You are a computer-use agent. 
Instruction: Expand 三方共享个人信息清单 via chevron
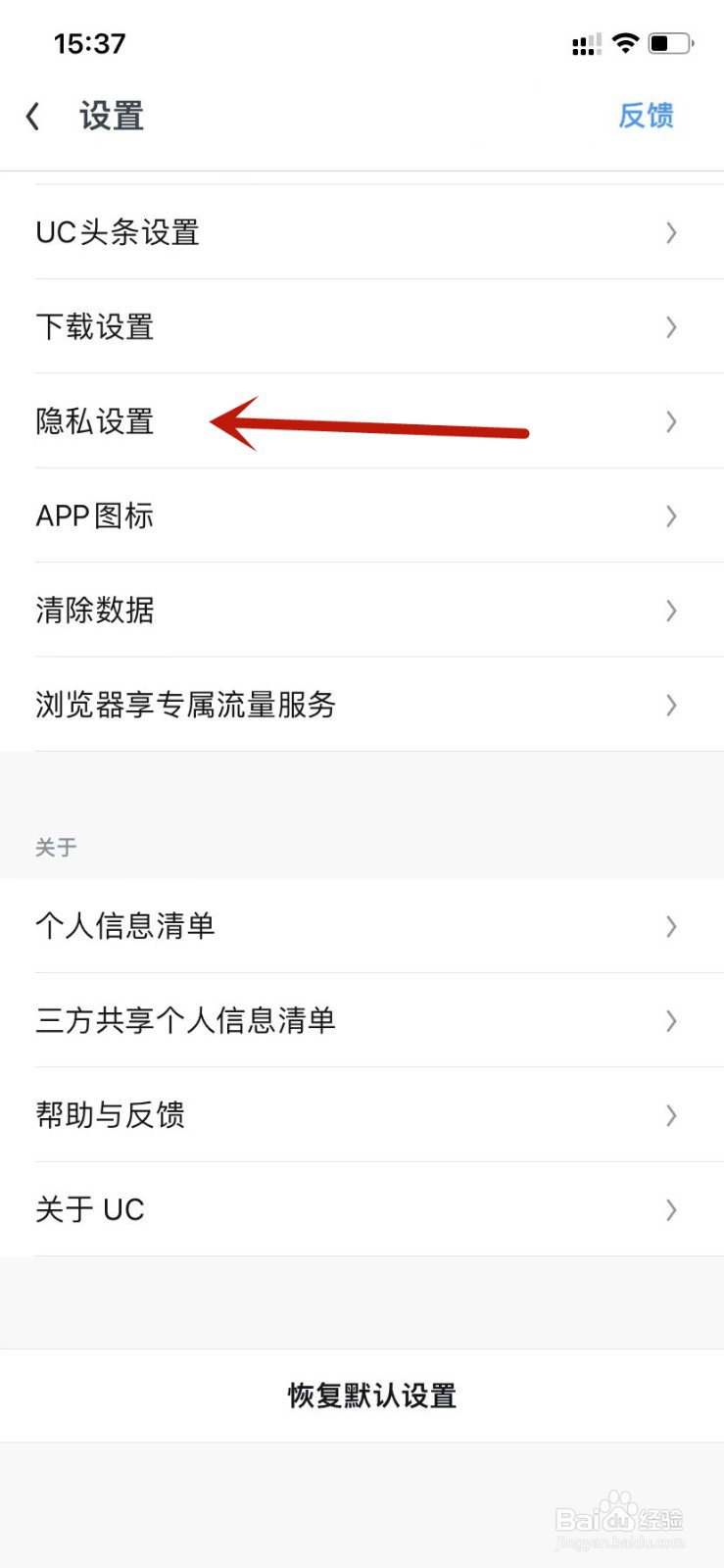(x=670, y=1021)
